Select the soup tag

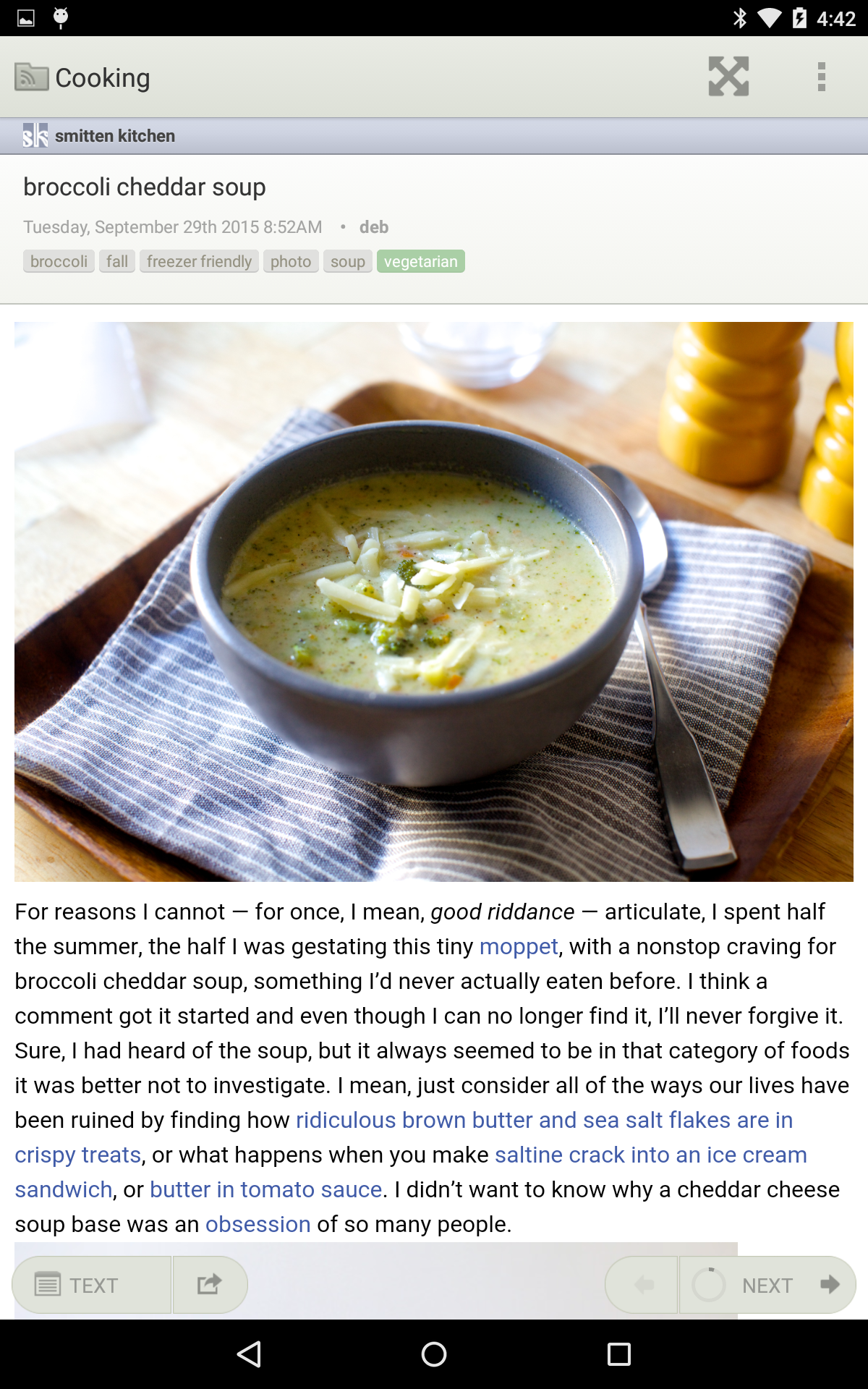pos(347,261)
